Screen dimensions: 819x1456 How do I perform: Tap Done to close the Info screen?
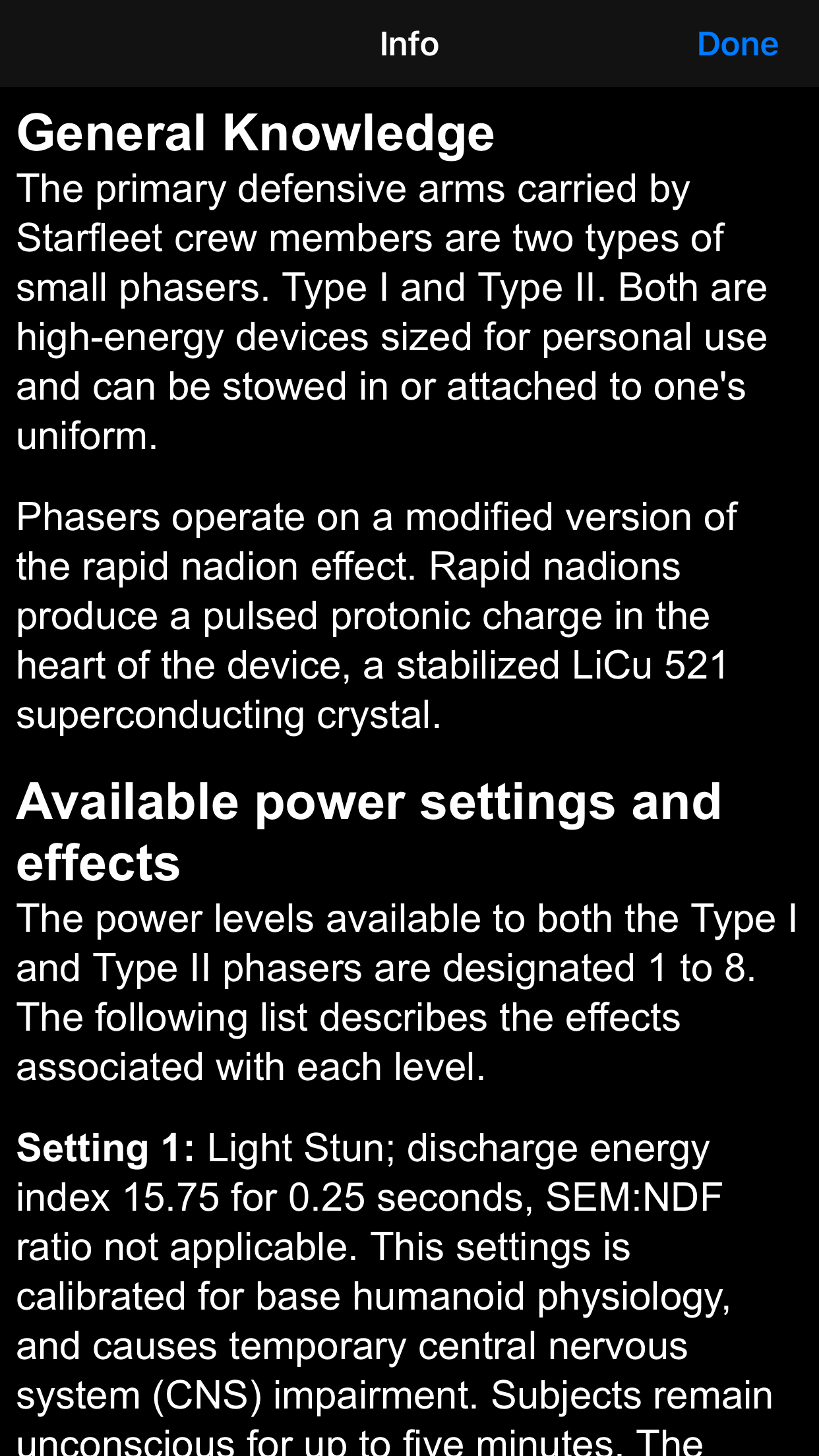pos(737,44)
